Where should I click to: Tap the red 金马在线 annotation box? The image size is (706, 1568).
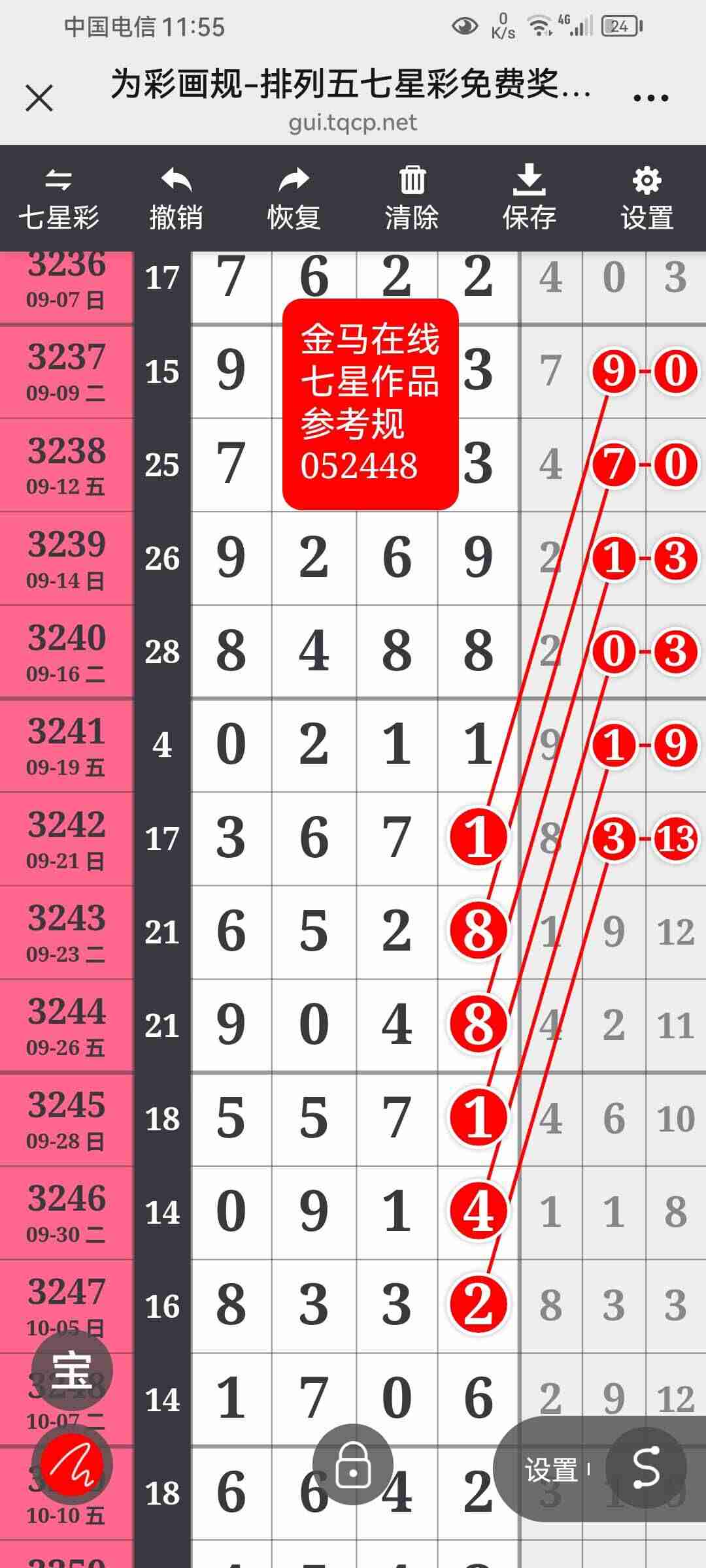click(x=370, y=404)
